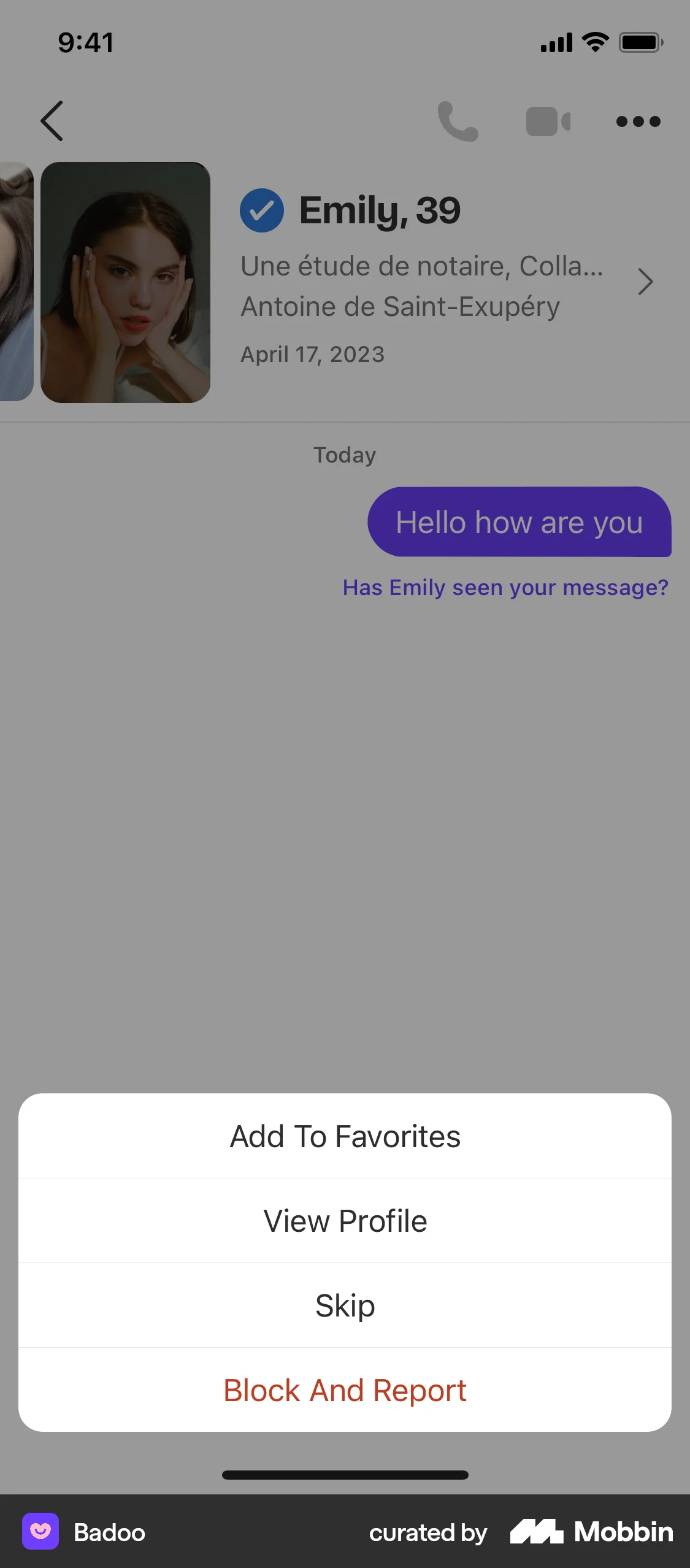Image resolution: width=690 pixels, height=1568 pixels.
Task: Tap the back arrow to leave the chat
Action: (x=52, y=121)
